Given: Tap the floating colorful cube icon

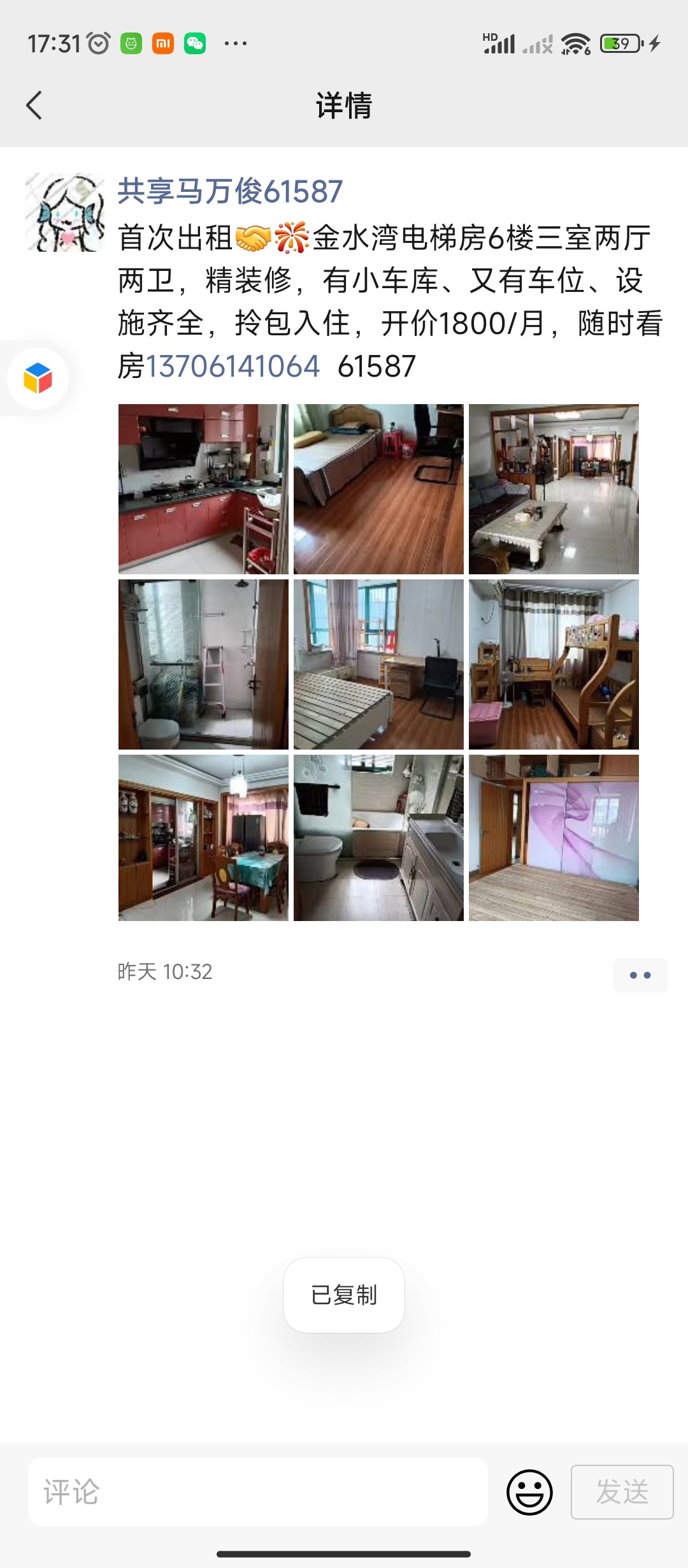Looking at the screenshot, I should [x=38, y=378].
